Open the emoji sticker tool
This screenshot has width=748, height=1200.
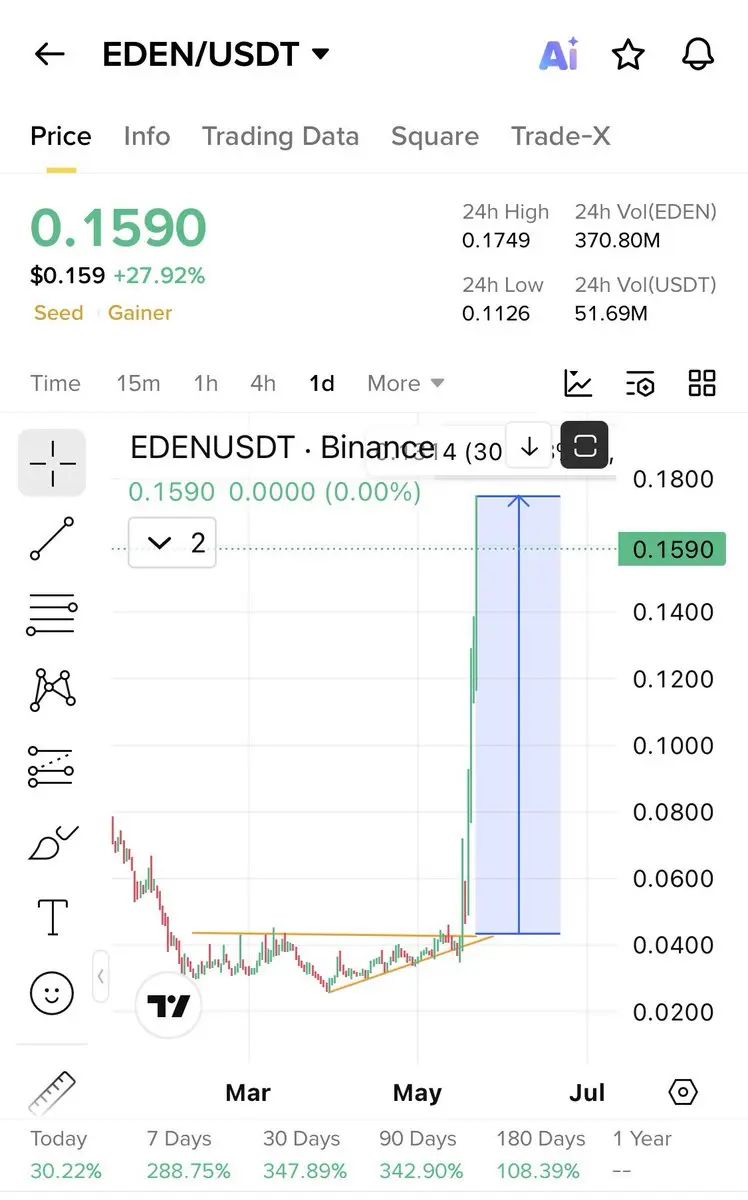click(52, 994)
